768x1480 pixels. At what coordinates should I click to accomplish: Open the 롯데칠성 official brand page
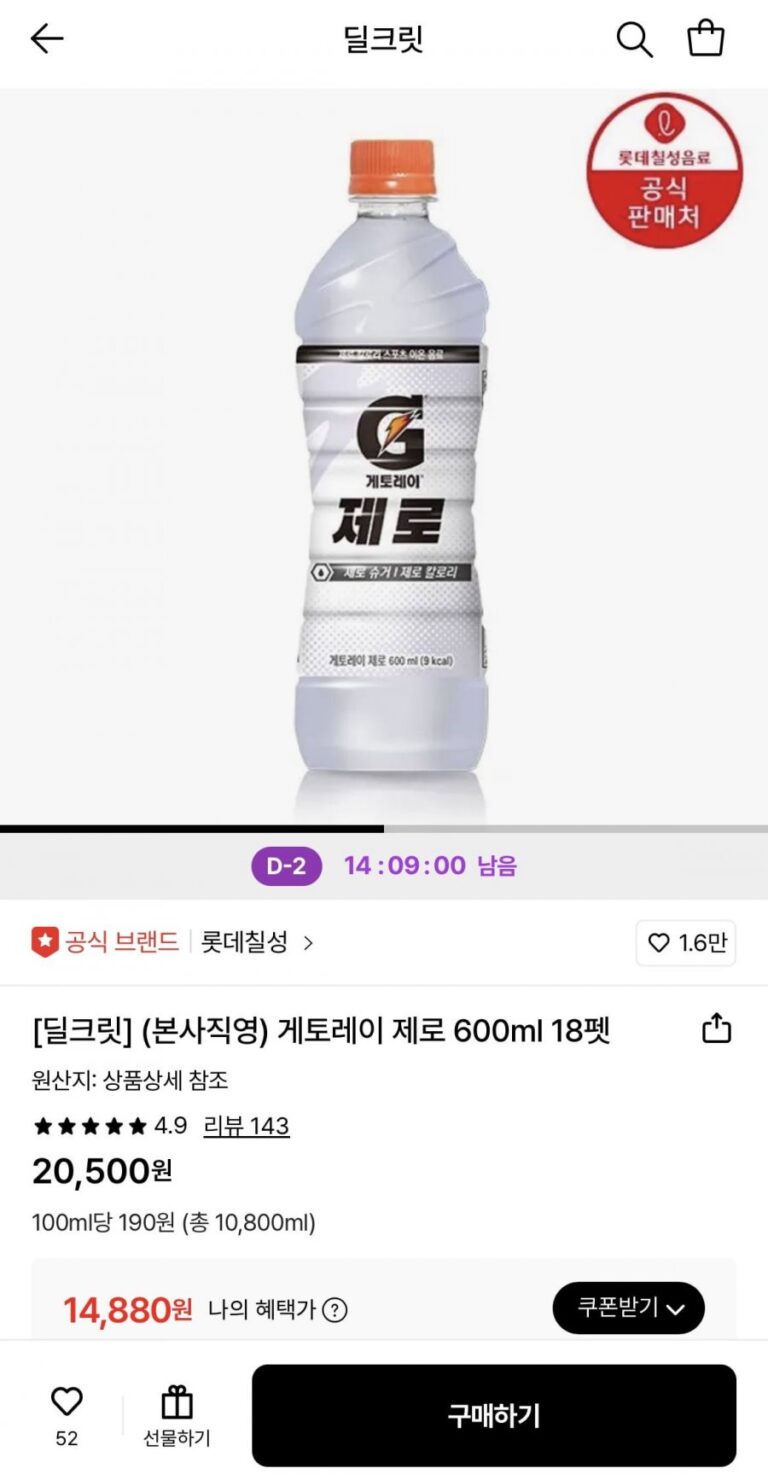click(257, 942)
